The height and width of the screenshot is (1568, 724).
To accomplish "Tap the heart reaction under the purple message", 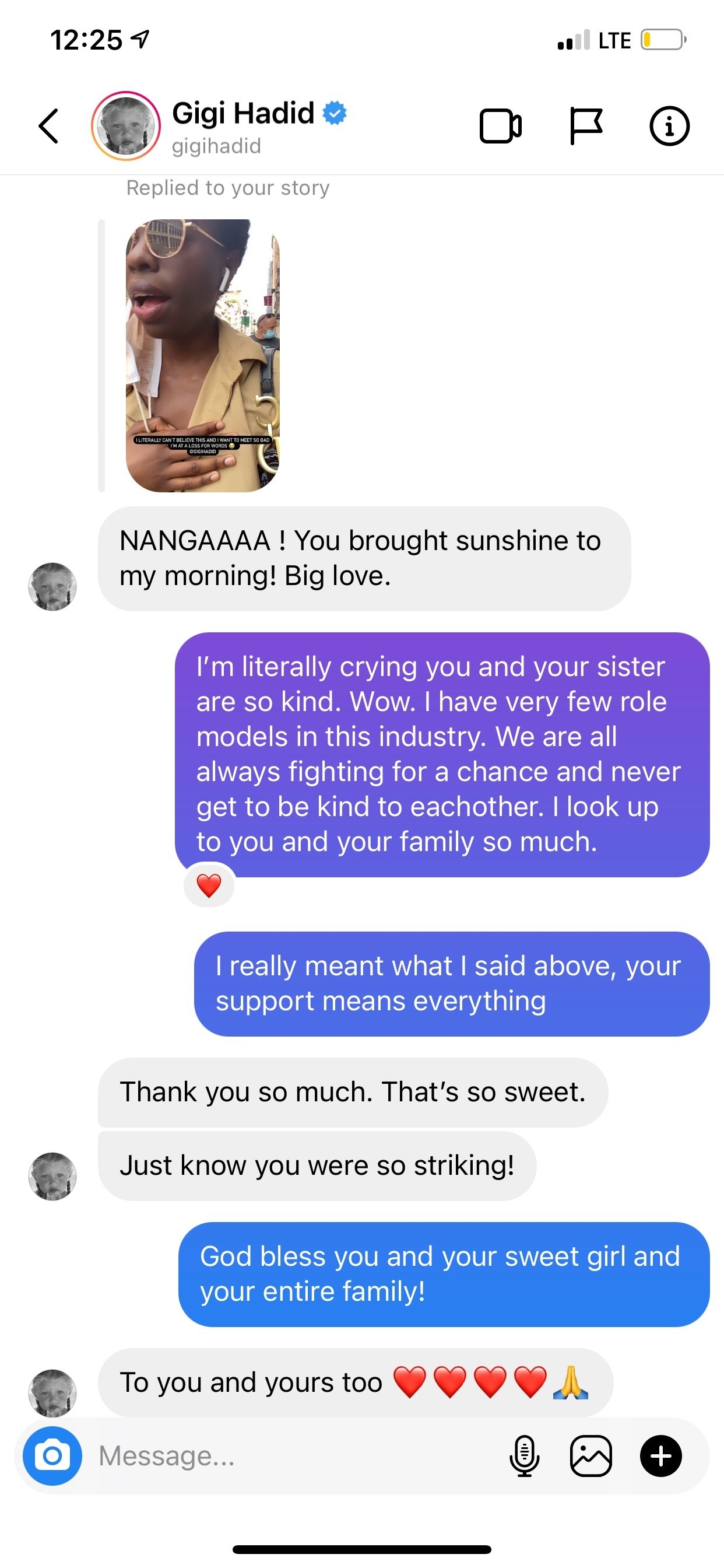I will point(209,885).
